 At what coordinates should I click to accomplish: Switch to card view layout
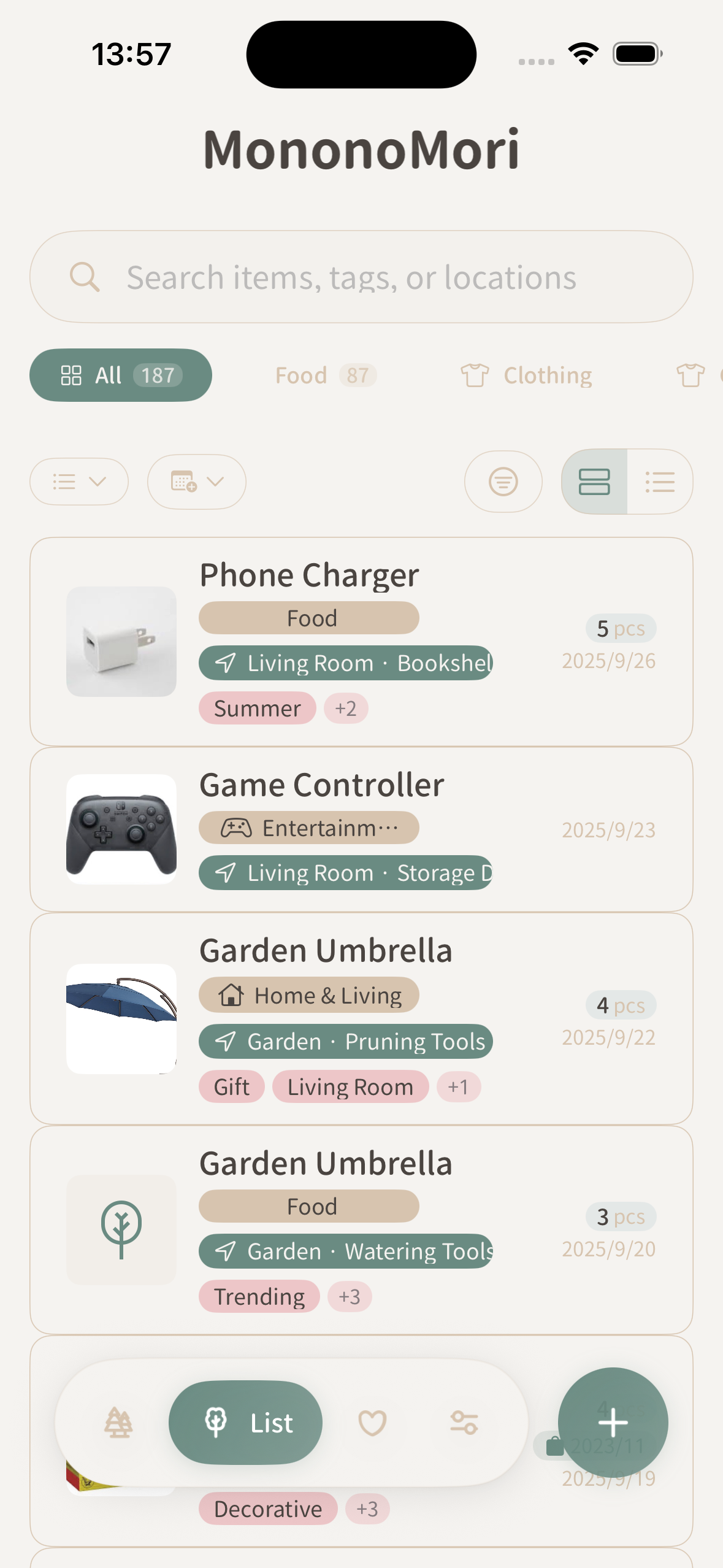point(594,482)
